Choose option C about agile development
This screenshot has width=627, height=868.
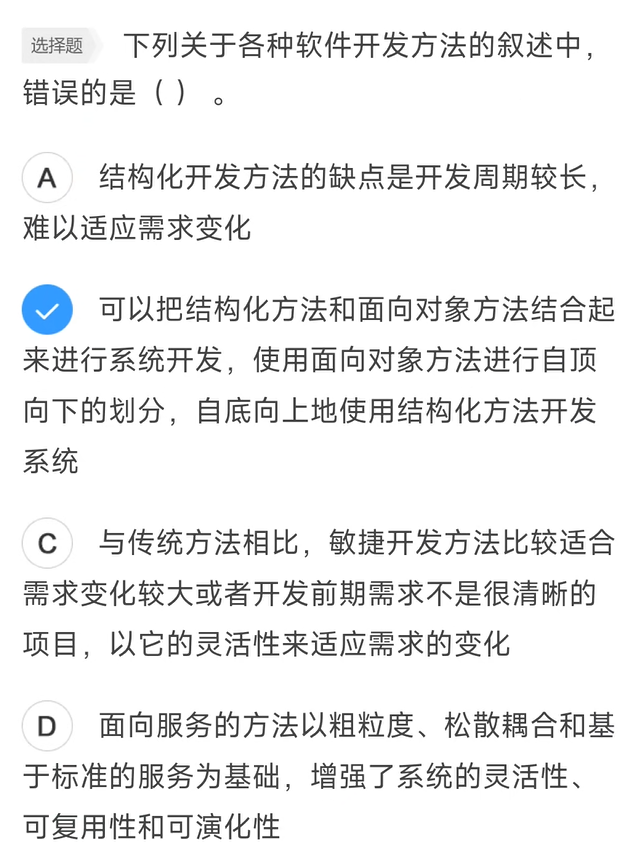[46, 545]
